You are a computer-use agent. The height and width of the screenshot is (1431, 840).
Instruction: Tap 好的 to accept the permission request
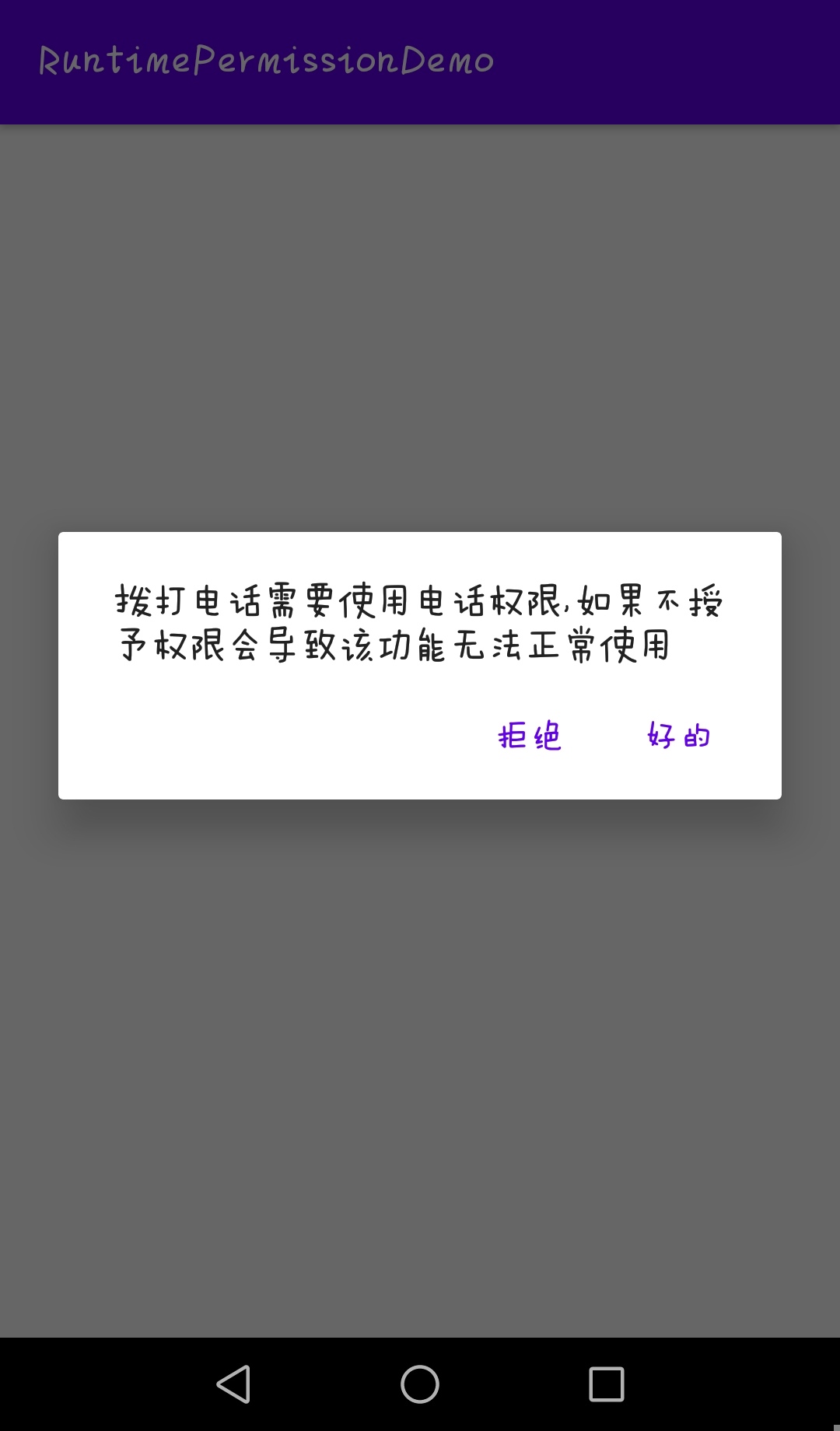(x=679, y=736)
